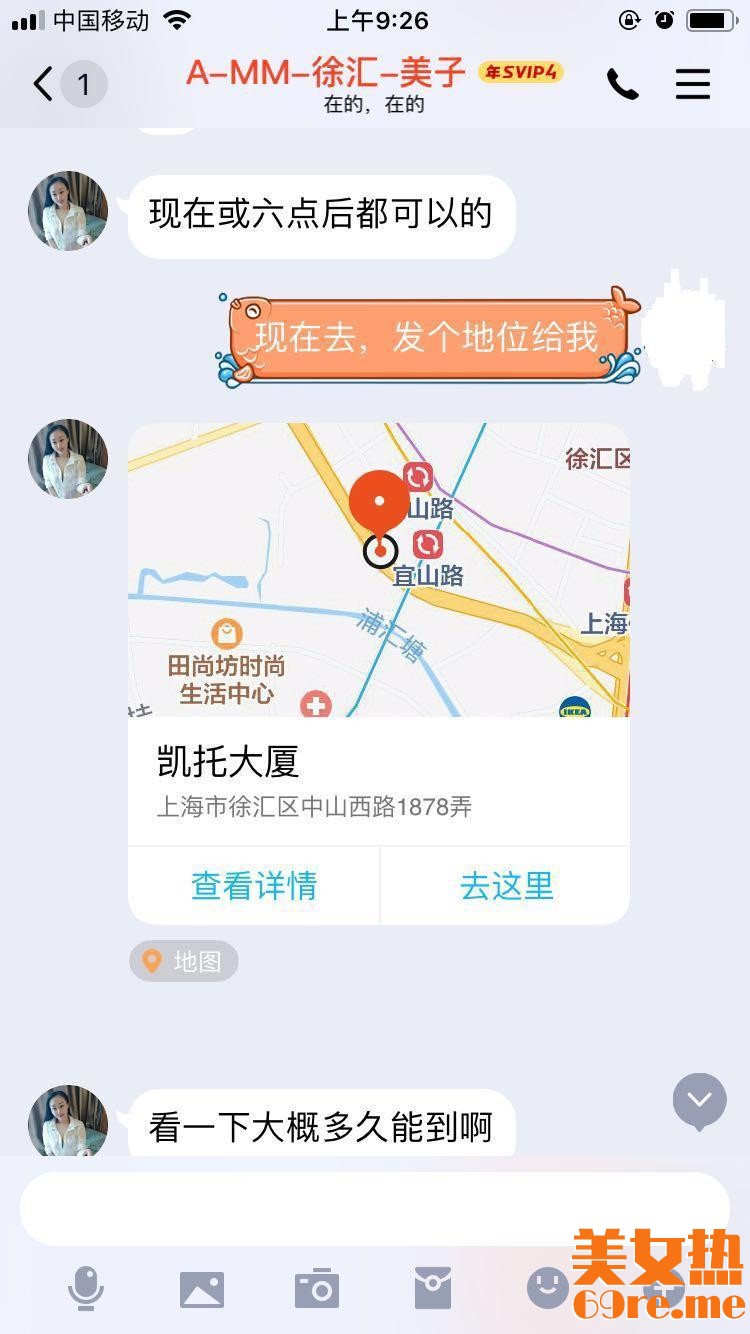750x1334 pixels.
Task: Open the emoji panel
Action: 548,1288
